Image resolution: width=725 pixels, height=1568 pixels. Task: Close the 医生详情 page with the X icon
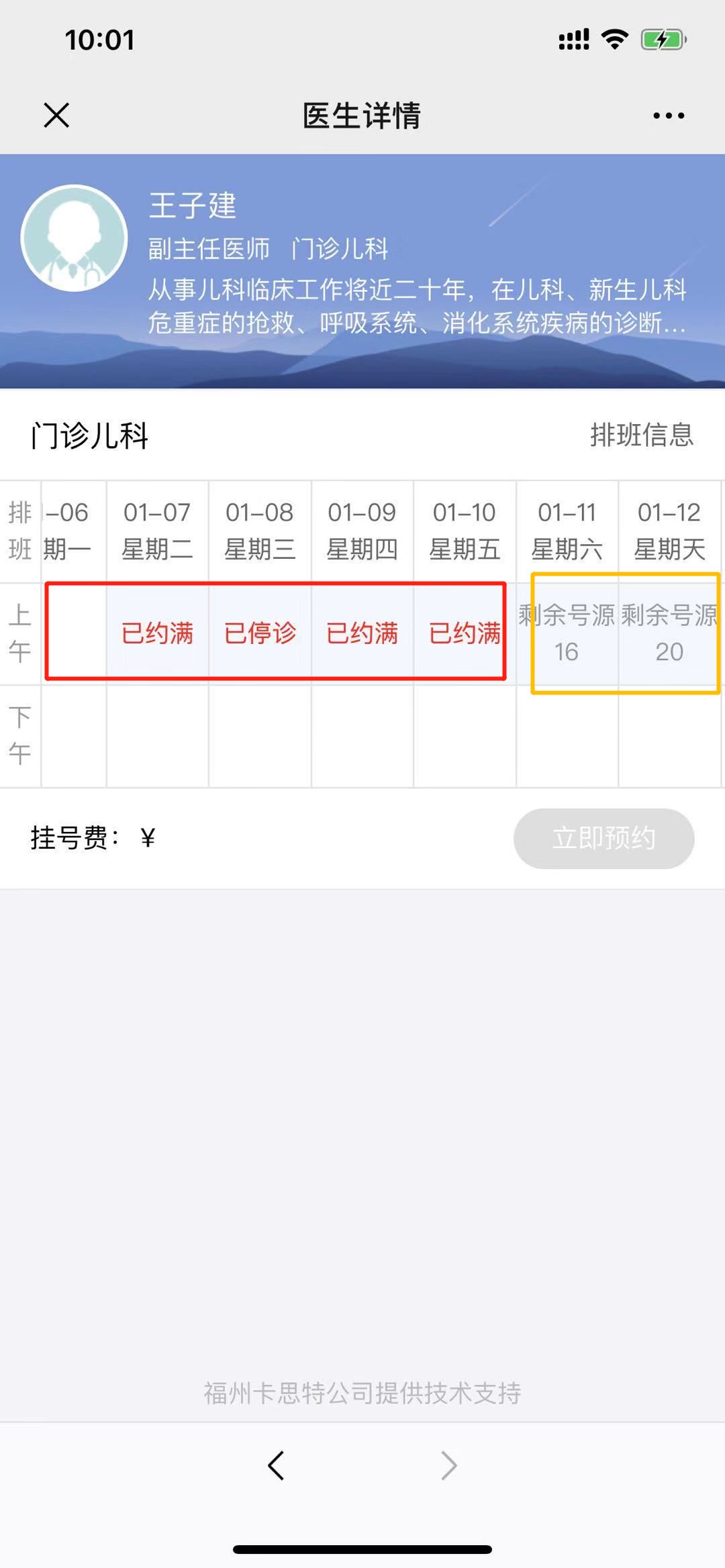coord(56,115)
